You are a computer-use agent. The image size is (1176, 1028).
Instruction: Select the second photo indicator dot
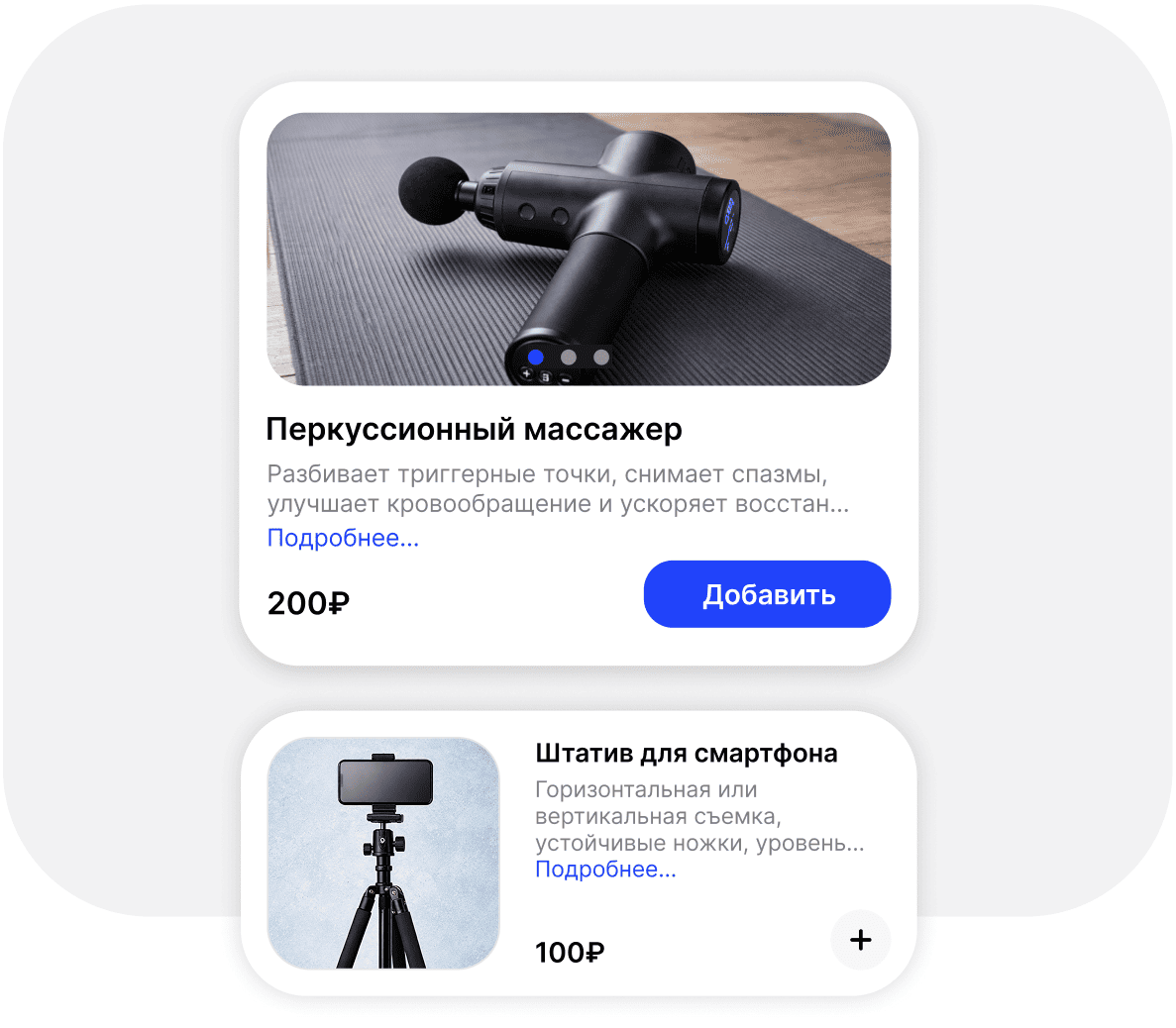[569, 357]
